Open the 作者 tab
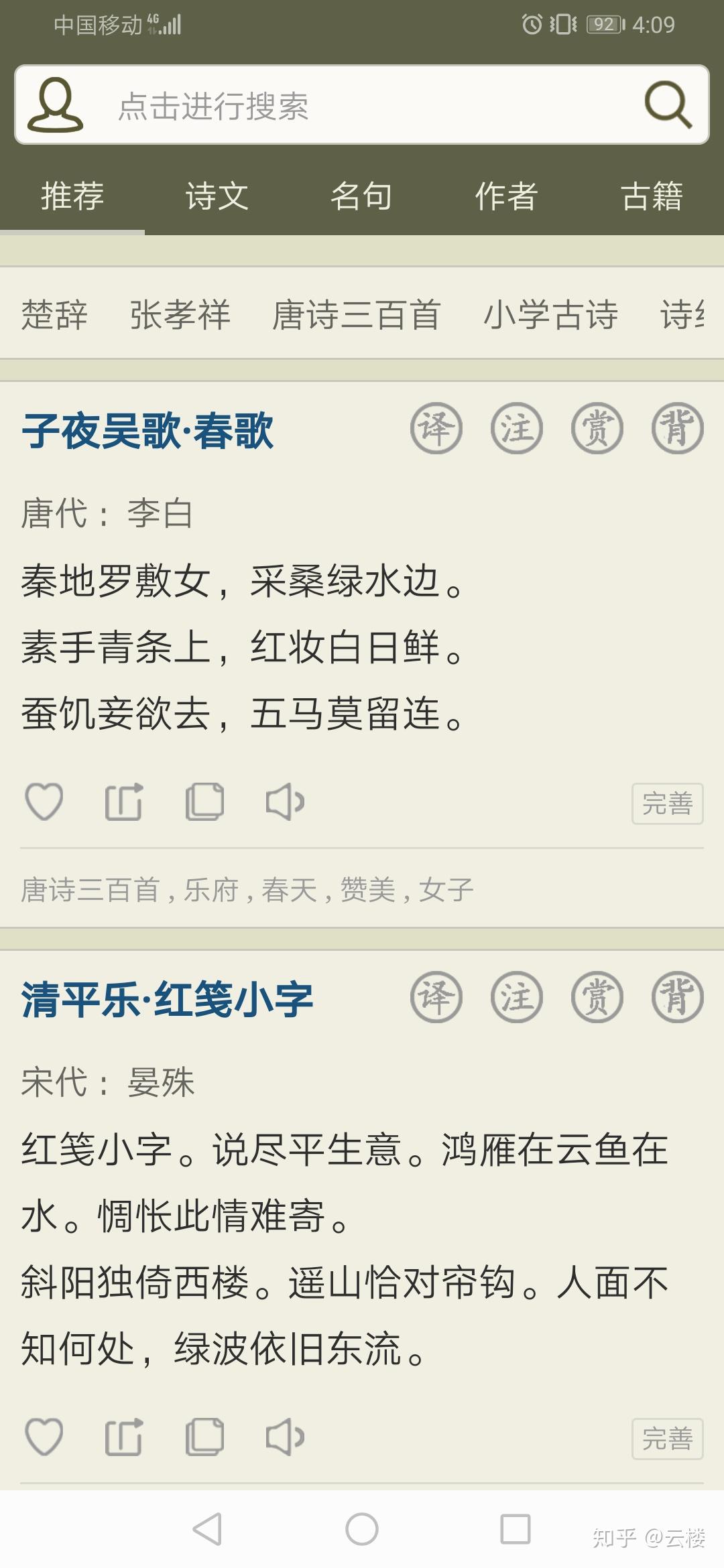Image resolution: width=724 pixels, height=1568 pixels. (506, 196)
